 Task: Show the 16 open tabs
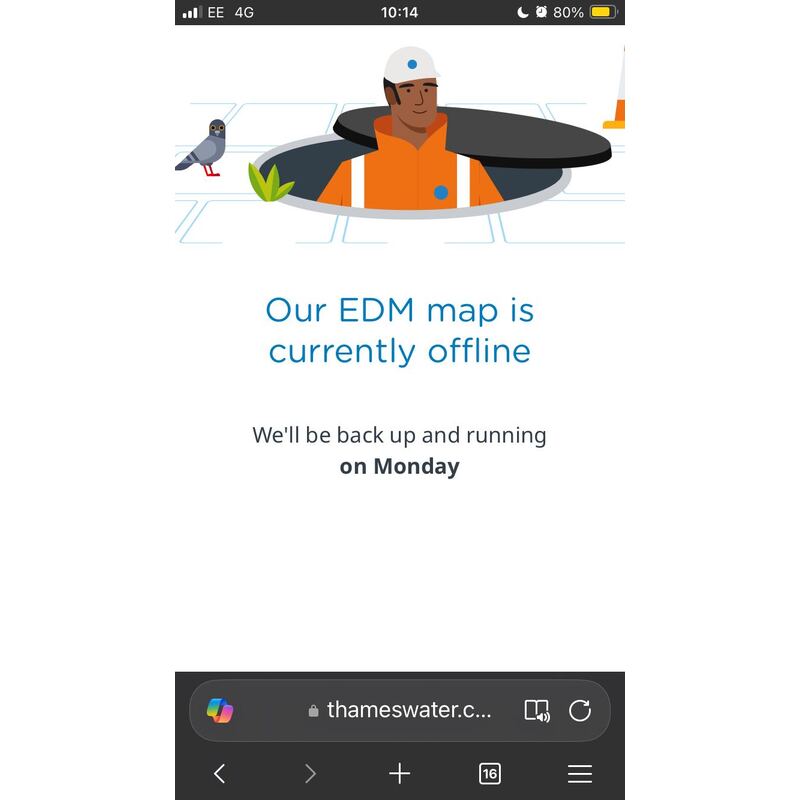(x=490, y=773)
